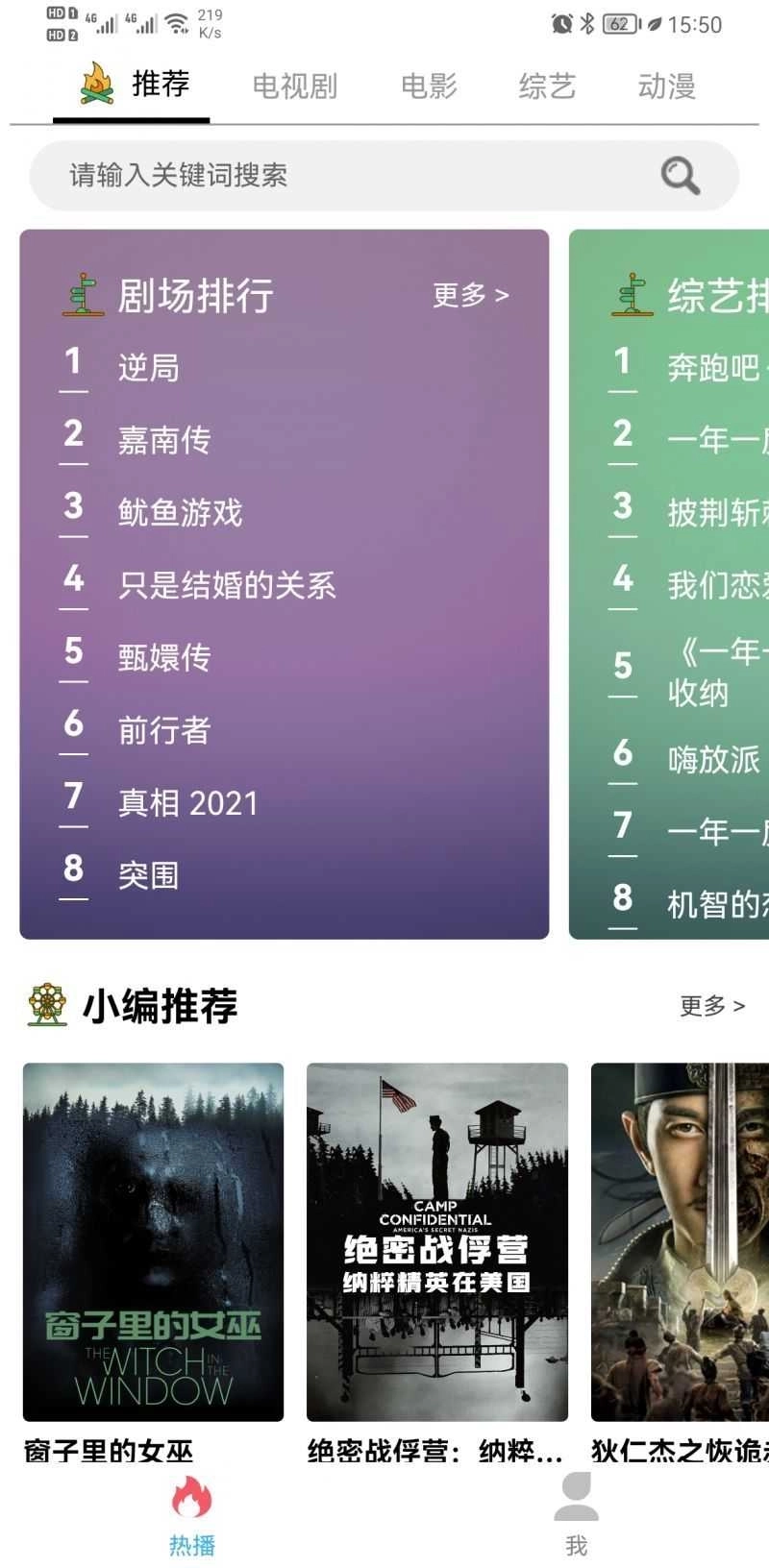Select 前行者 ranked sixth
769x1568 pixels.
[164, 730]
